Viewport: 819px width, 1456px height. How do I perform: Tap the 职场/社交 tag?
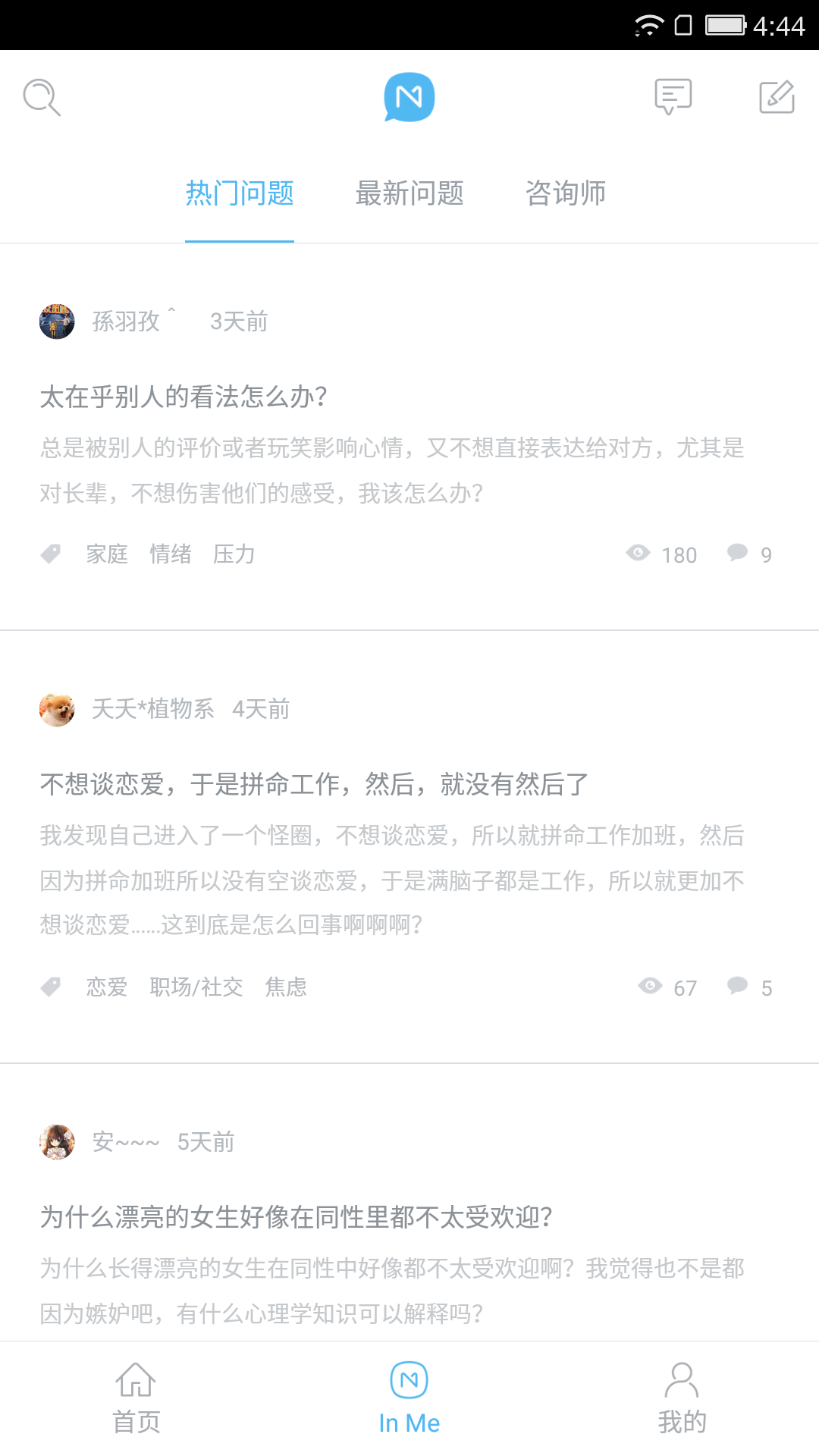196,987
